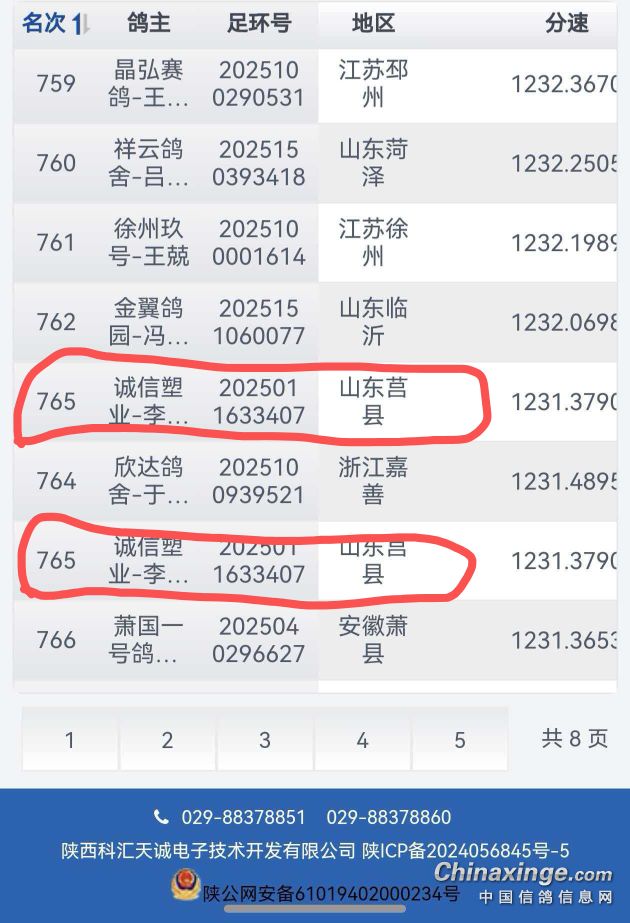Open page 2 of the results
This screenshot has height=923, width=630.
coord(167,740)
